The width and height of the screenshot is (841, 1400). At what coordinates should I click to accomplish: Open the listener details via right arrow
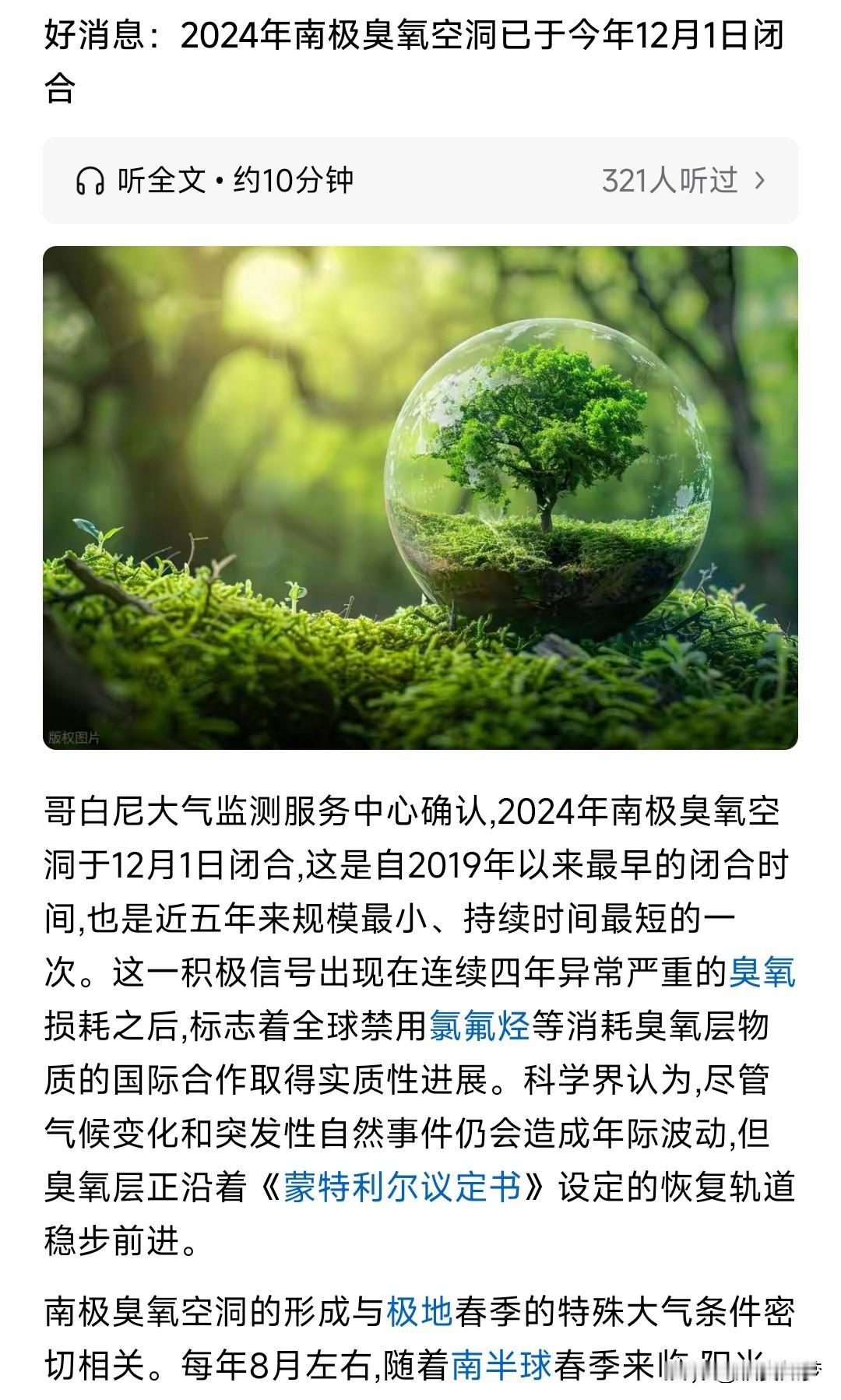click(759, 181)
